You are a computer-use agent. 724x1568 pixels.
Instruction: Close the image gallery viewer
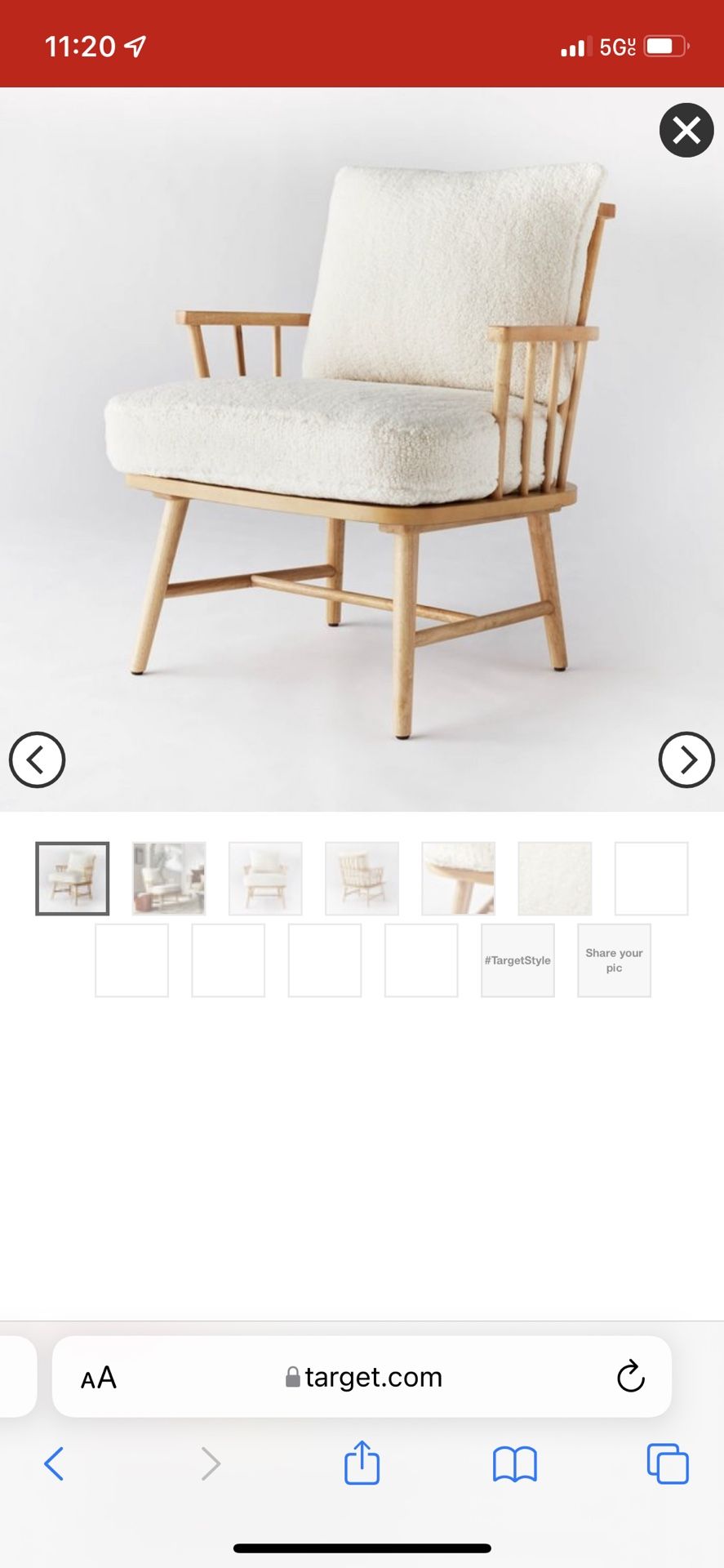686,130
